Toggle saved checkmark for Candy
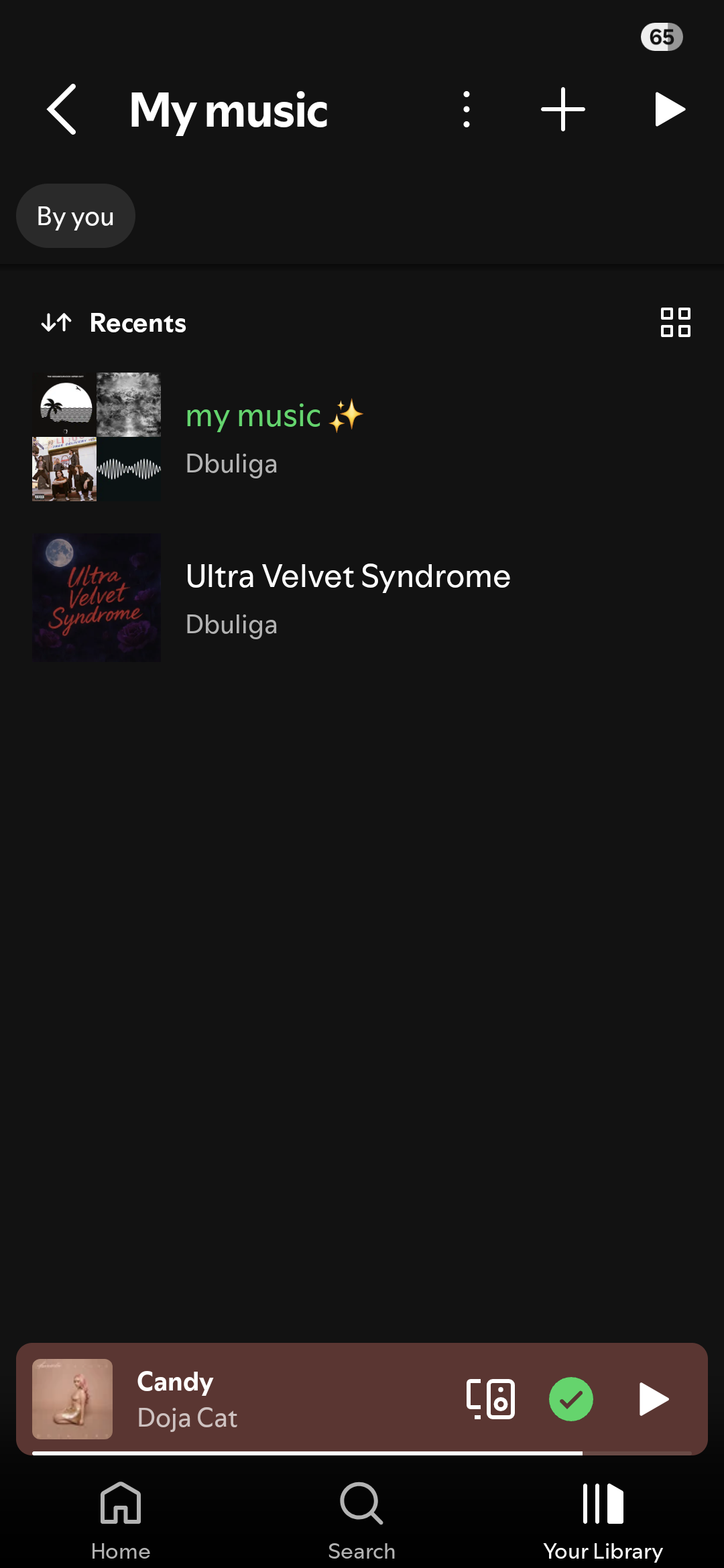Screen dimensions: 724x1568 (571, 1399)
